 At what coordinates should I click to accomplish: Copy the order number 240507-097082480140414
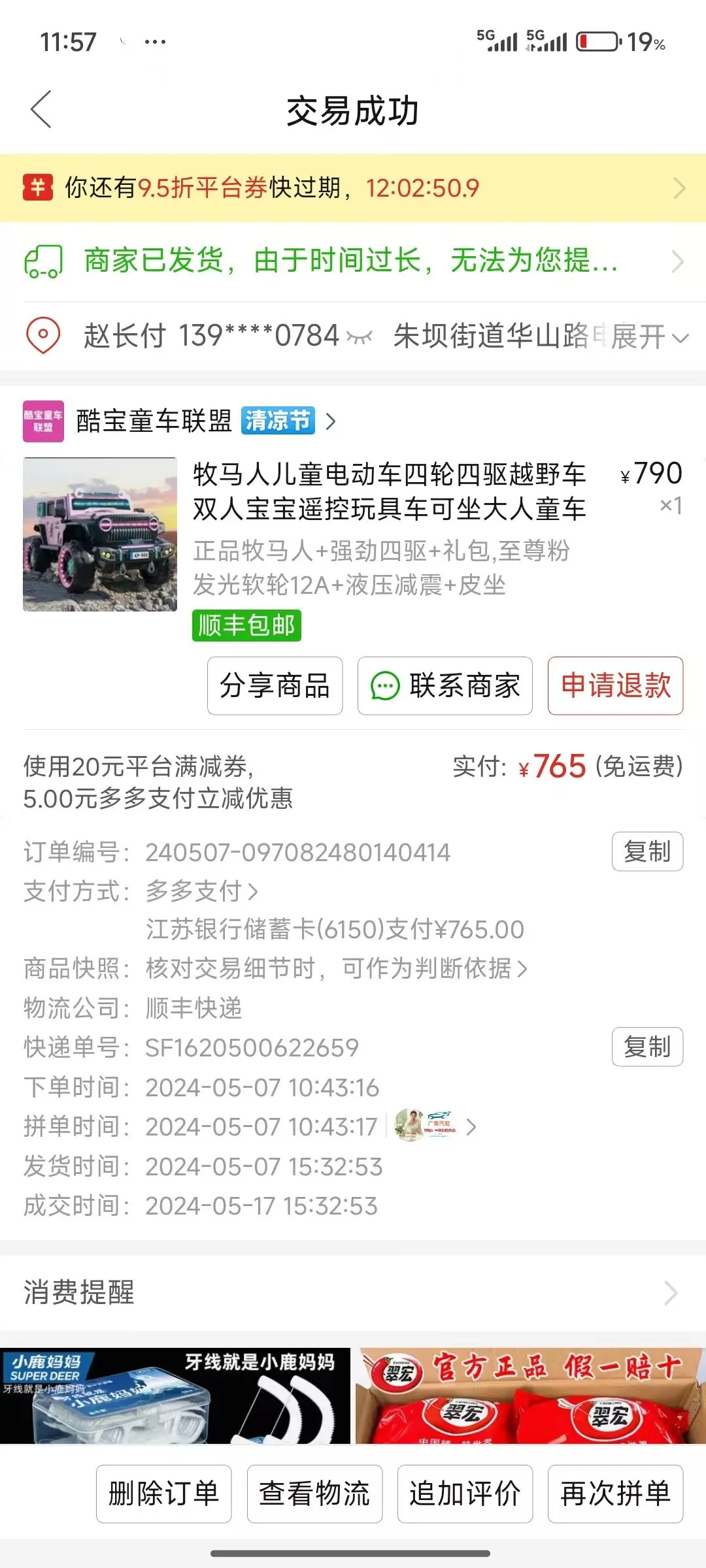coord(647,851)
